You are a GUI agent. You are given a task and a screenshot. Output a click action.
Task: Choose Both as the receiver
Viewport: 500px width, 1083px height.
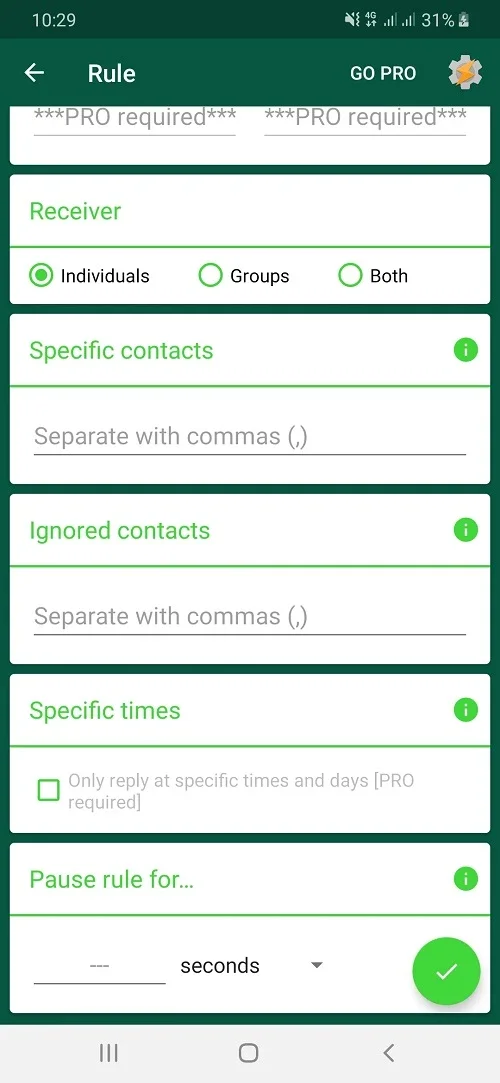point(373,276)
